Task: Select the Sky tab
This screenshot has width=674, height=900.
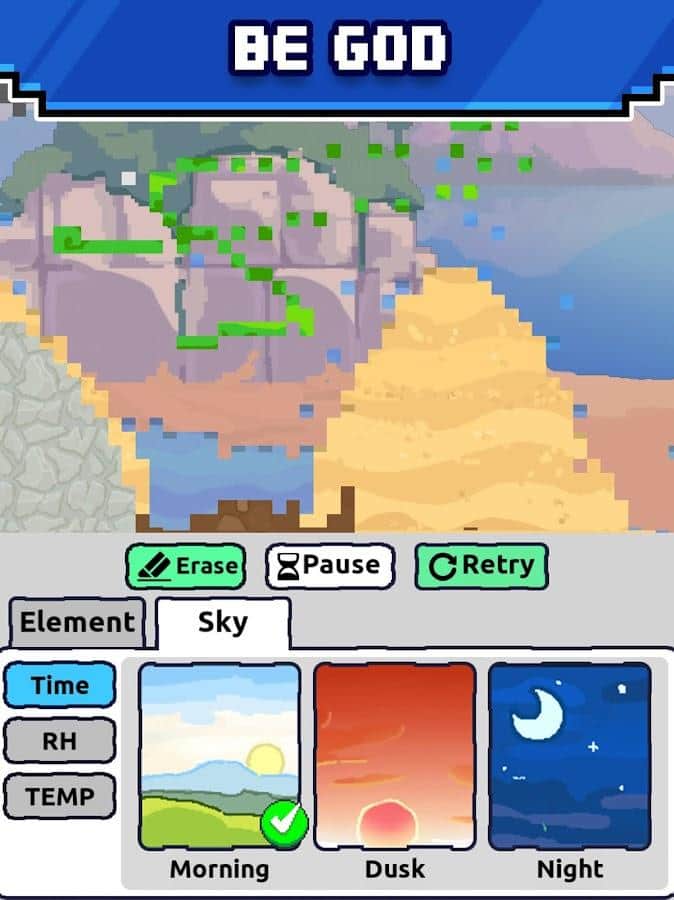Action: pos(222,622)
